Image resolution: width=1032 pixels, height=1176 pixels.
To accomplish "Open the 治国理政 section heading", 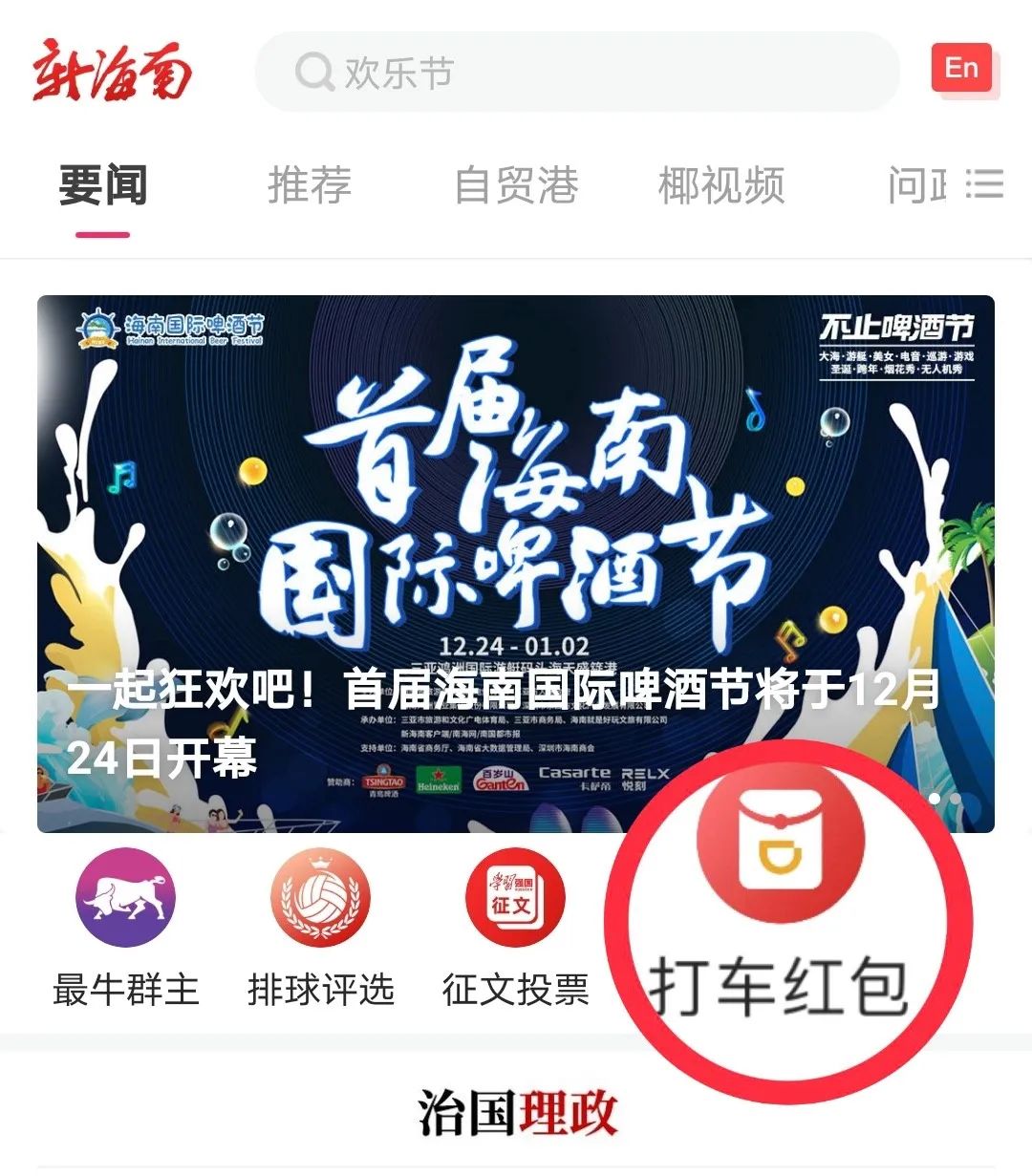I will pos(516,1112).
